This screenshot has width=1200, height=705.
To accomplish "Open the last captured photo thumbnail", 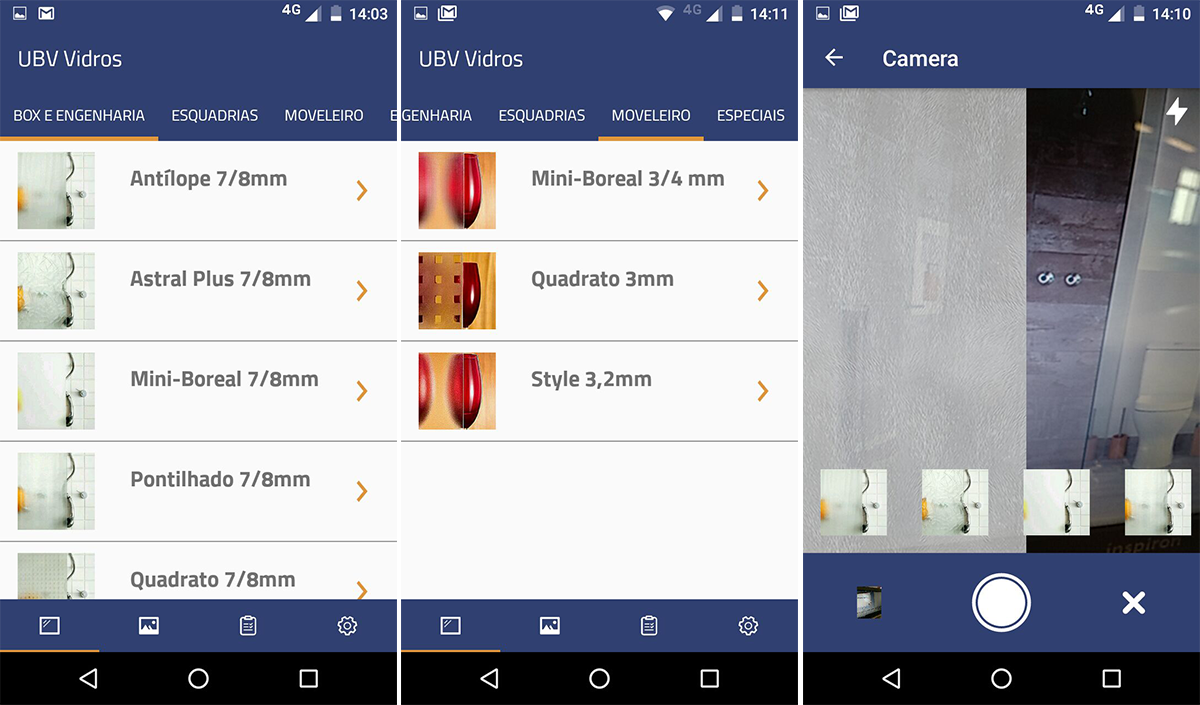I will pos(869,602).
